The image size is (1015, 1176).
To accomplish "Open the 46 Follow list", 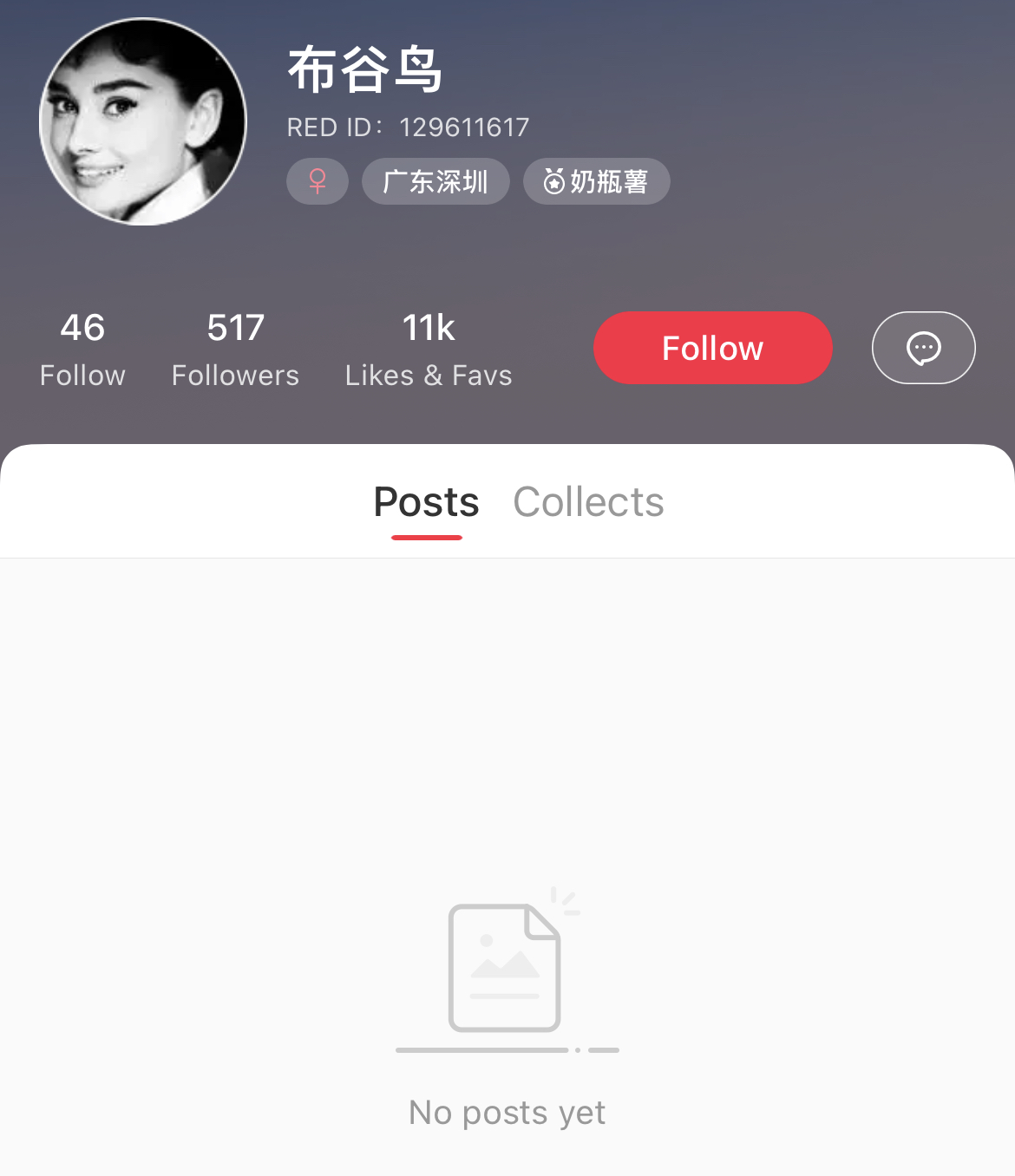I will (x=82, y=350).
